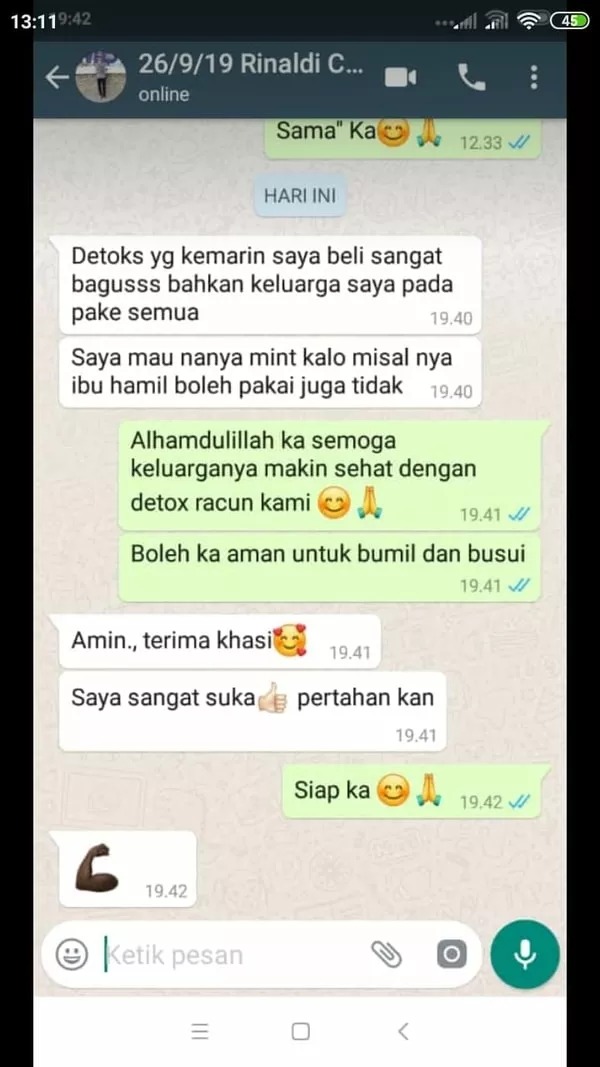Open the emoji picker
This screenshot has width=600, height=1067.
tap(72, 955)
